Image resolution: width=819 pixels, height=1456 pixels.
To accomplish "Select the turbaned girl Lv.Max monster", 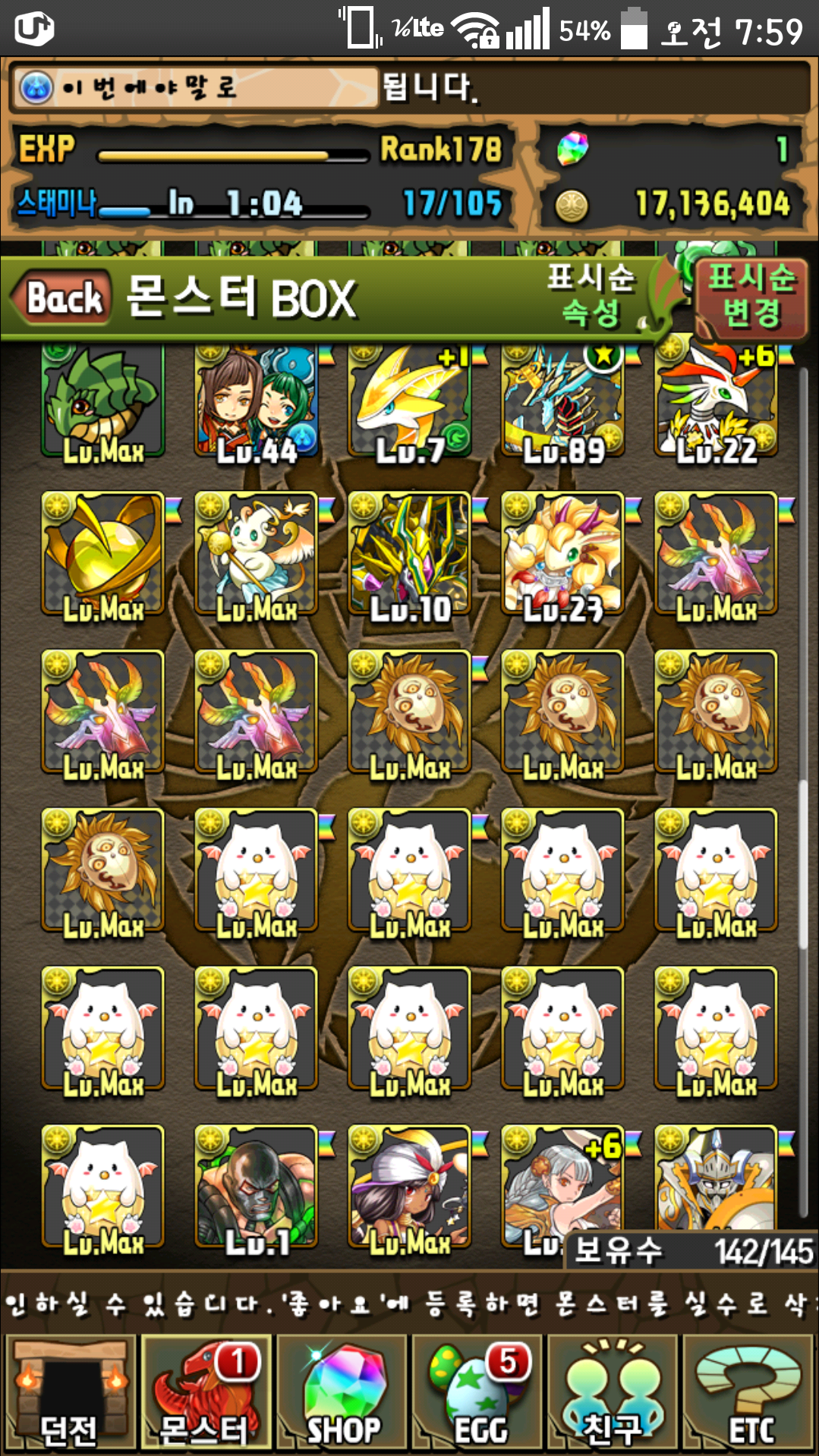I will click(x=410, y=1186).
